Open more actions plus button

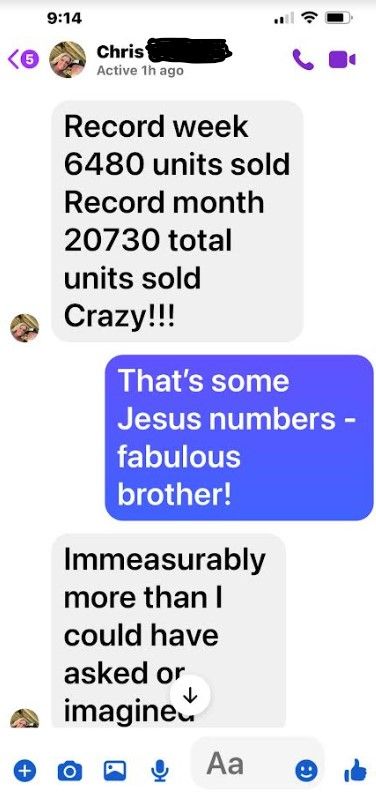pos(22,772)
